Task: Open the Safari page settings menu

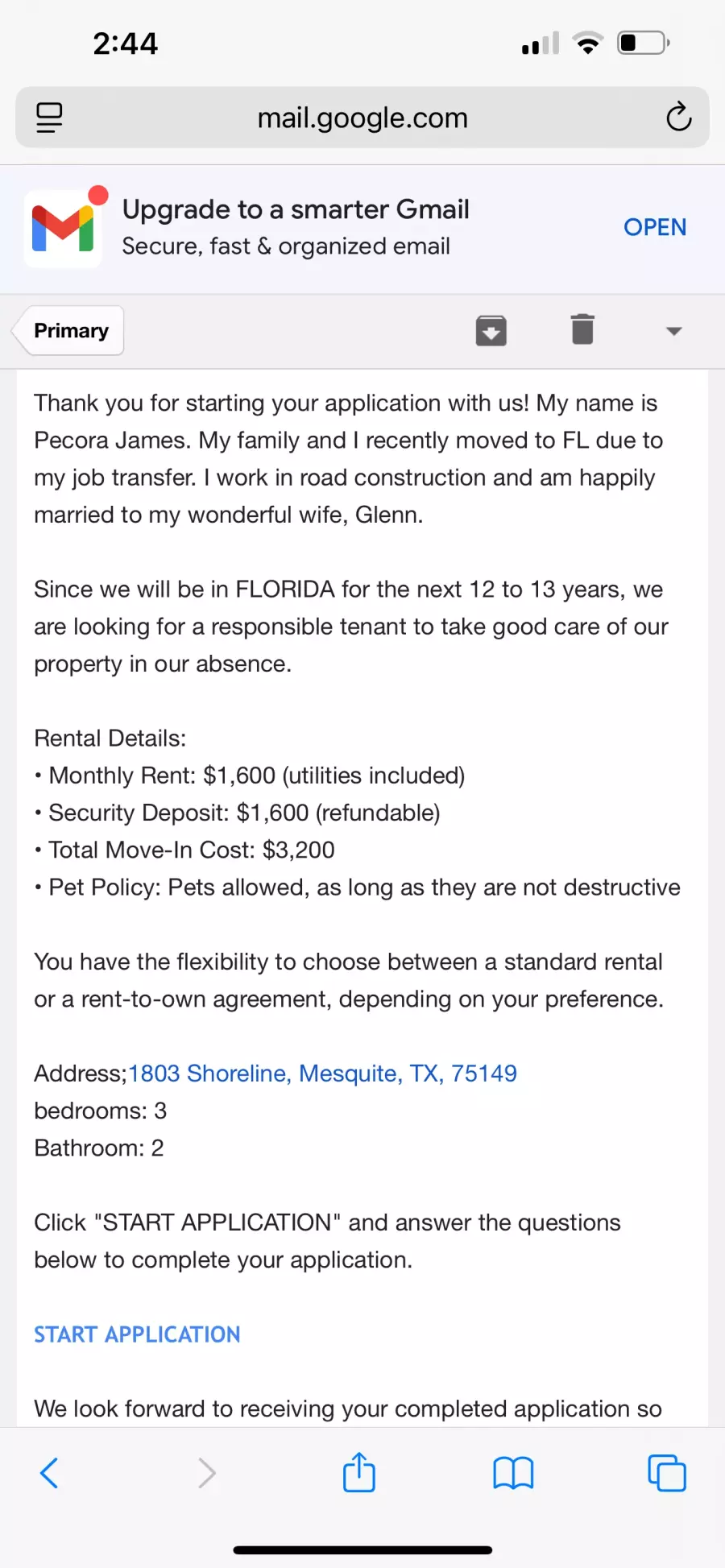Action: tap(49, 118)
